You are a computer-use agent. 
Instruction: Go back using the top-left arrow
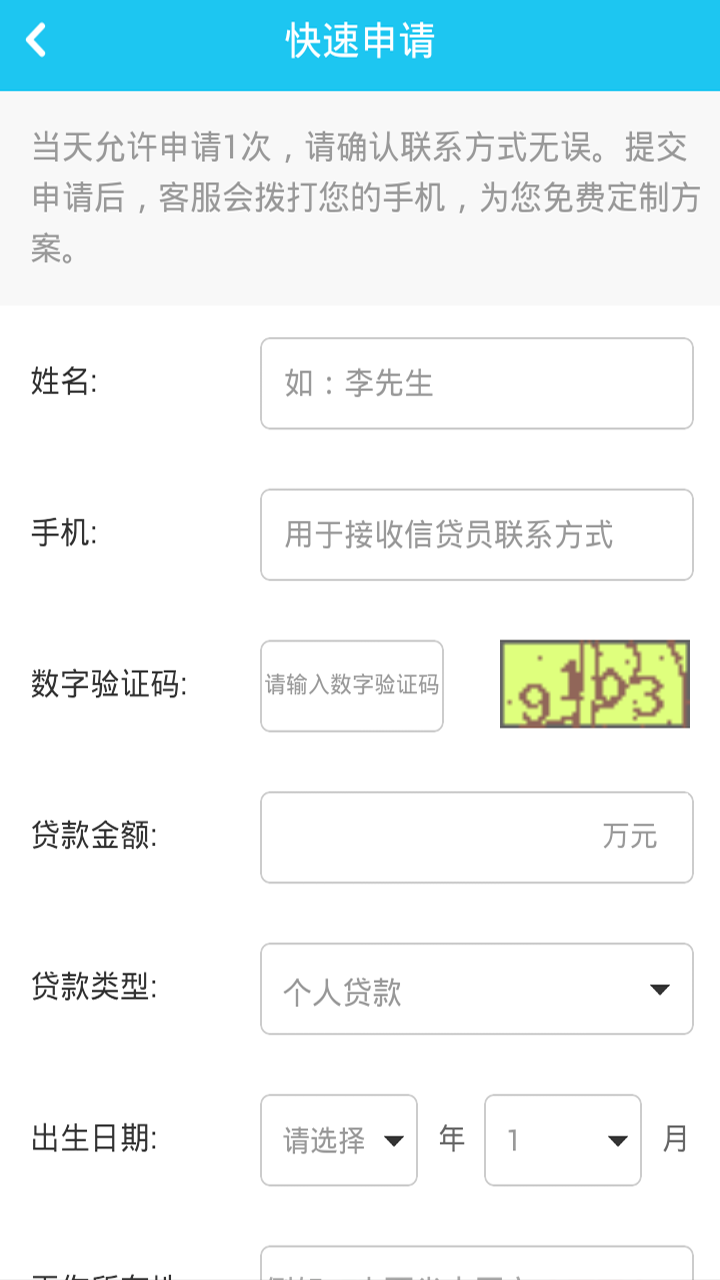37,41
